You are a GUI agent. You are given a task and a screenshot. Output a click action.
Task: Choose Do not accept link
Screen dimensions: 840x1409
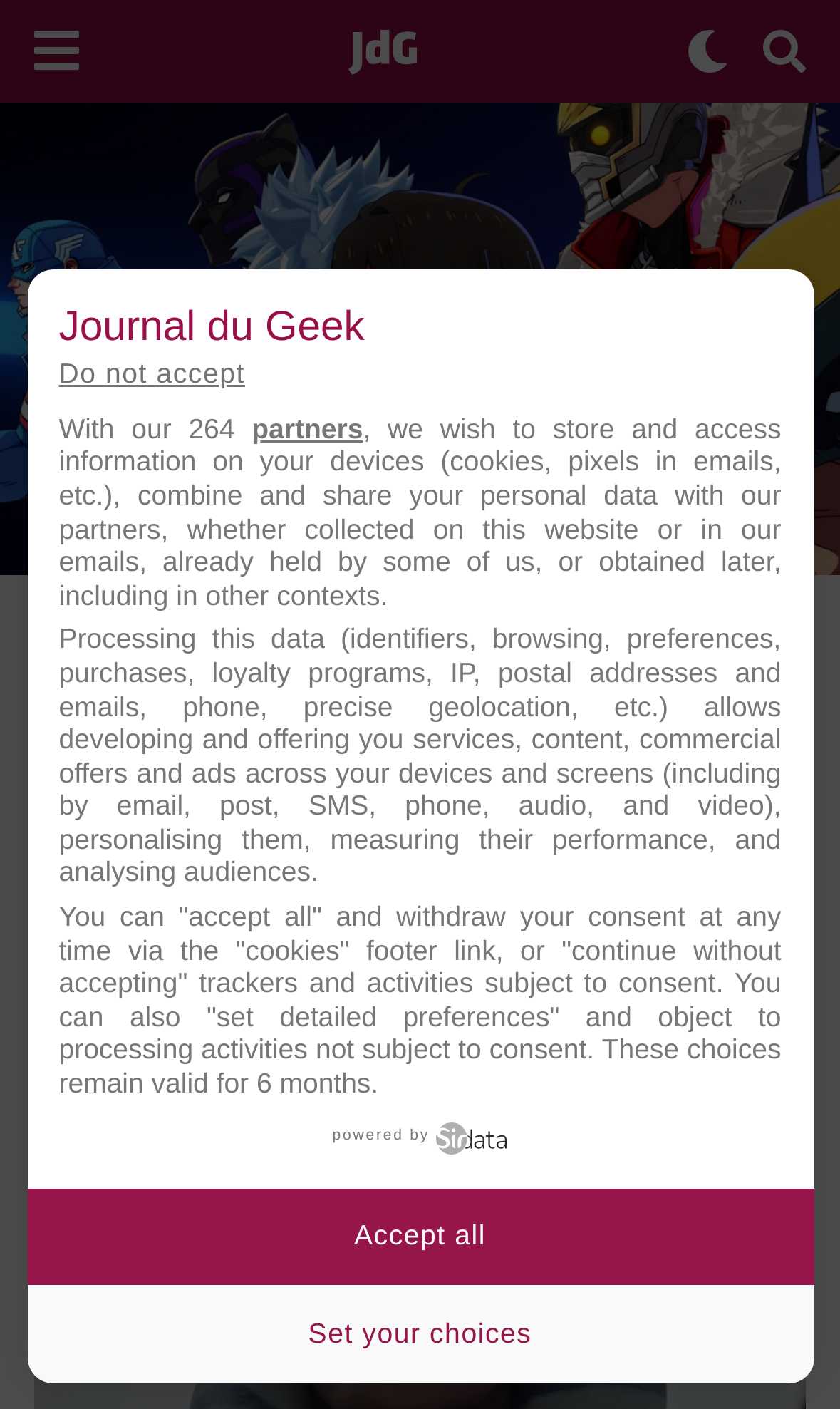click(152, 373)
